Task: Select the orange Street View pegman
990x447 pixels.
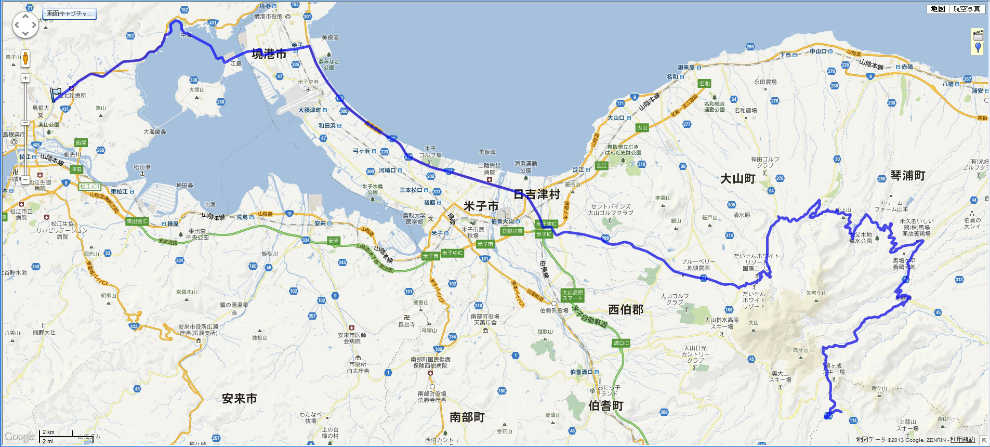Action: coord(25,58)
